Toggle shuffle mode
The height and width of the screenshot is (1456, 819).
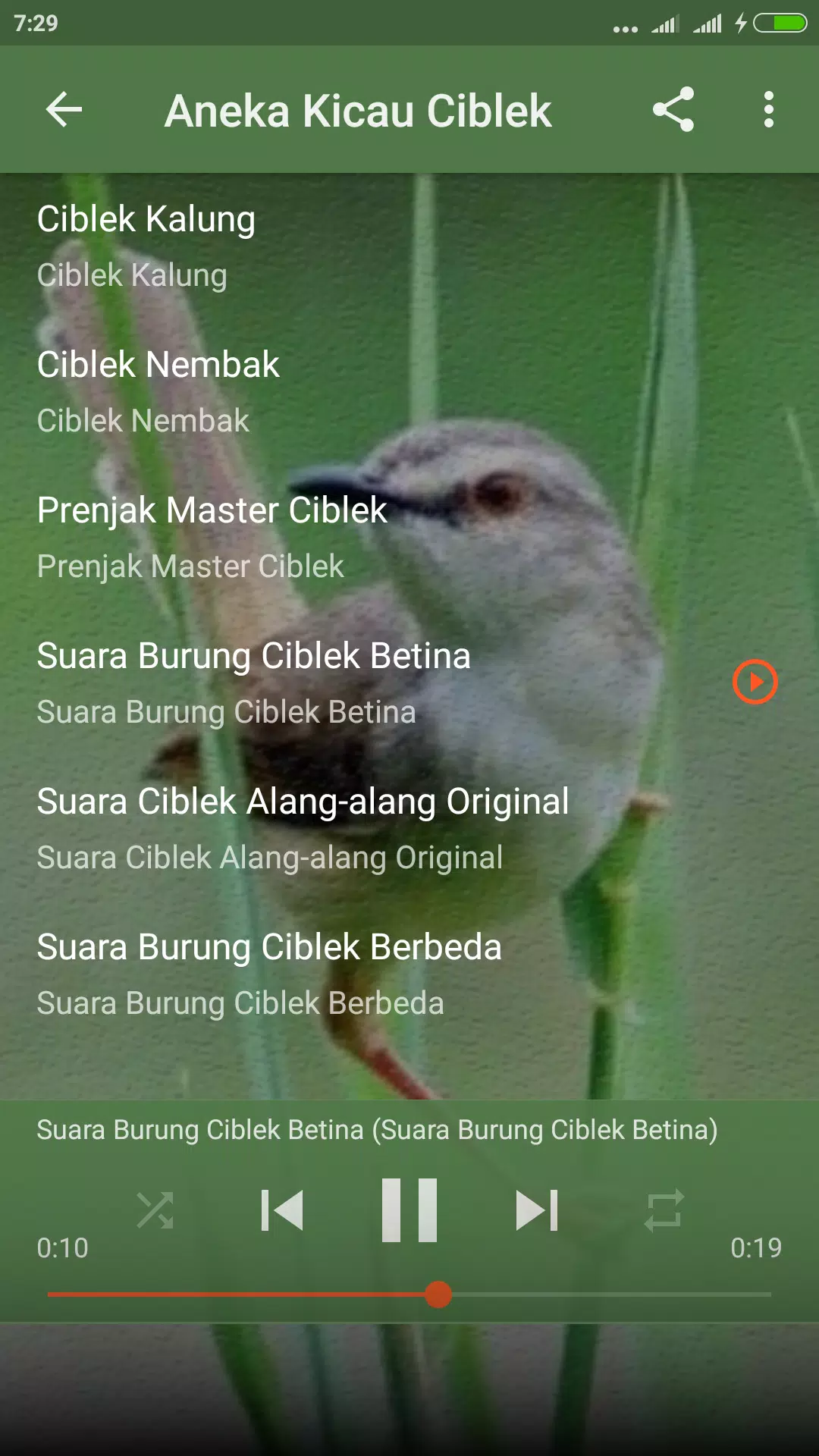pos(155,1210)
